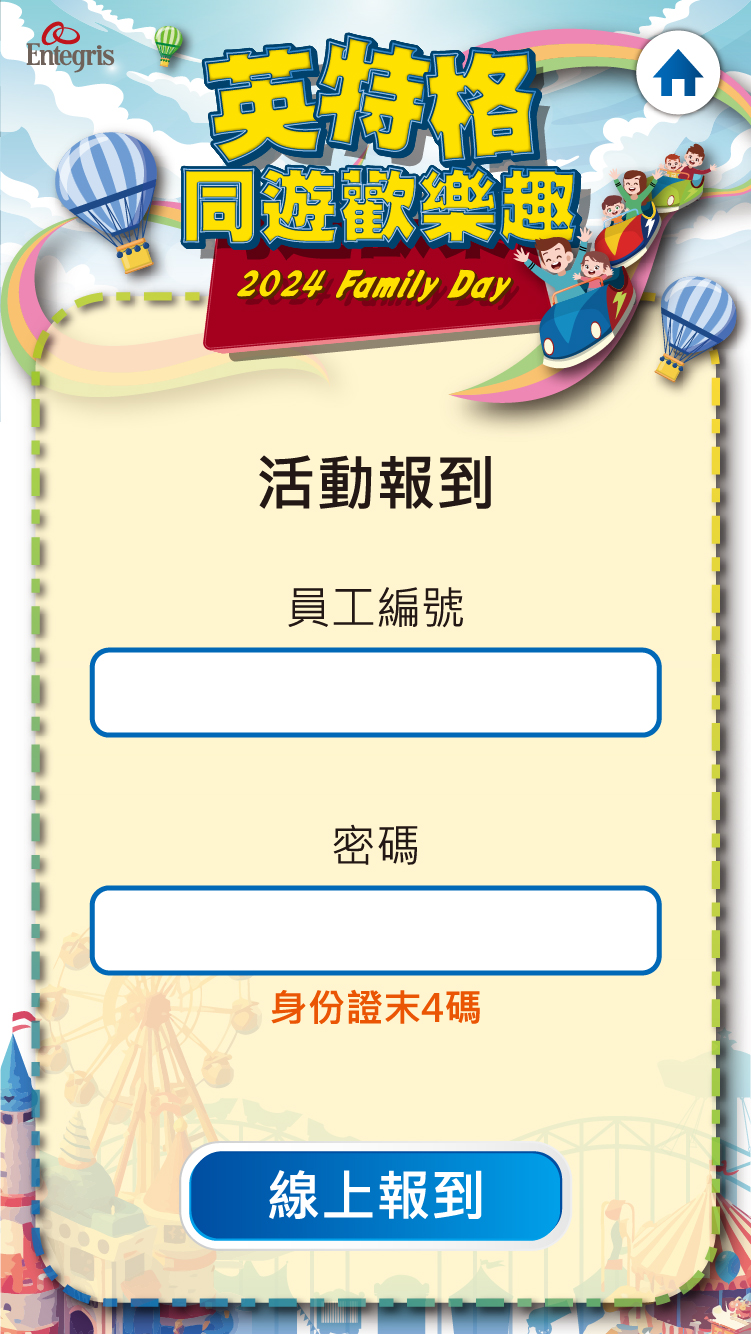Submit check-in with 線上報到 button
Image resolution: width=751 pixels, height=1334 pixels.
375,1196
